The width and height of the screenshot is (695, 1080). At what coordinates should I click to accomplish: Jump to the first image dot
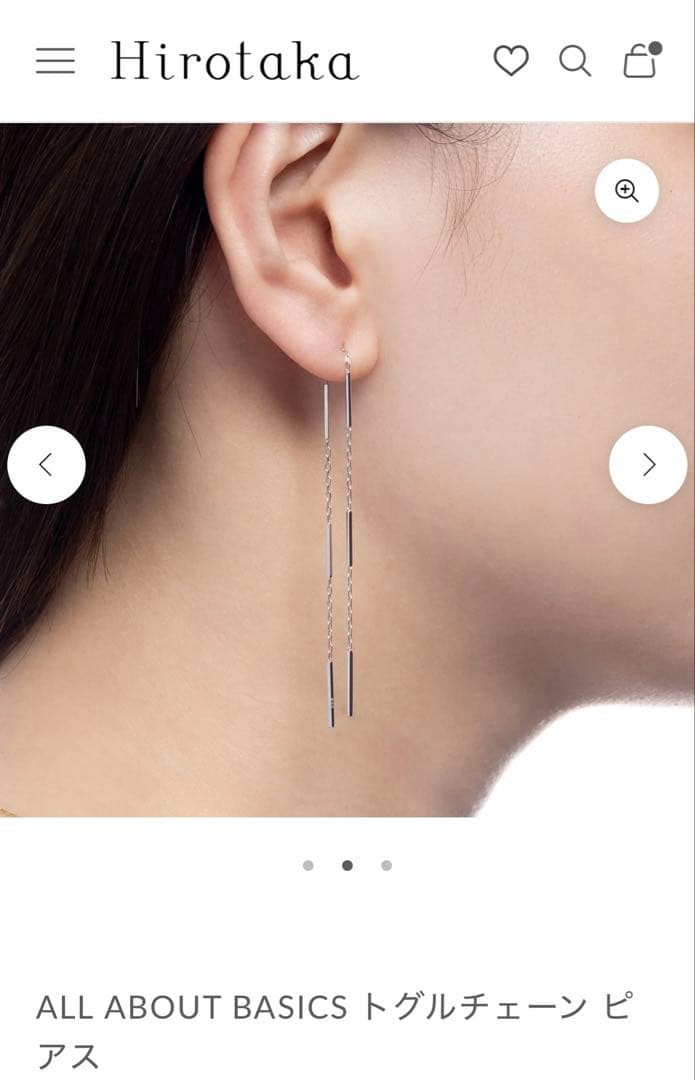pos(308,865)
